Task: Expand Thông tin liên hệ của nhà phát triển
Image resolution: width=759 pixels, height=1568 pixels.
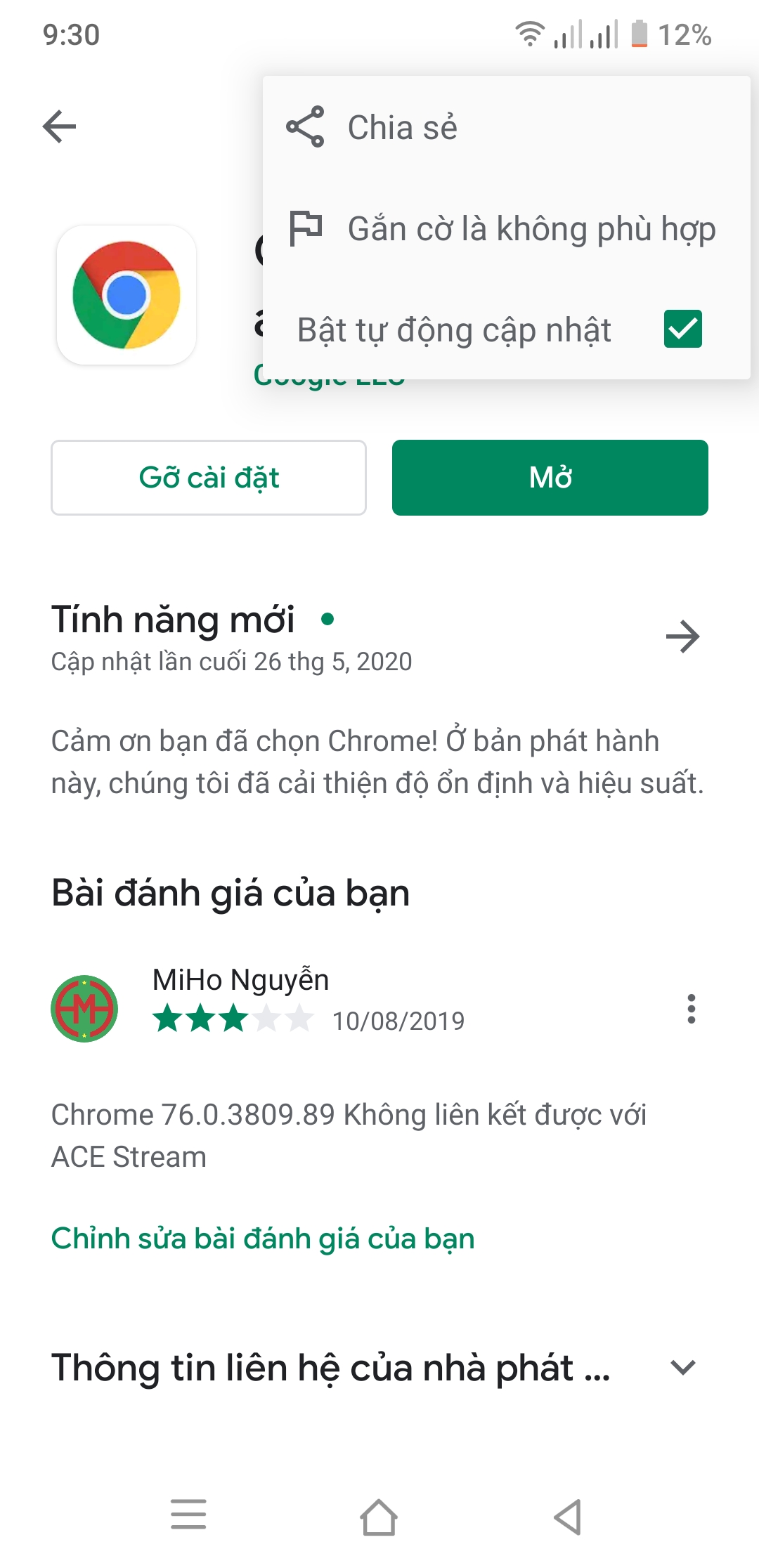Action: pos(682,1368)
